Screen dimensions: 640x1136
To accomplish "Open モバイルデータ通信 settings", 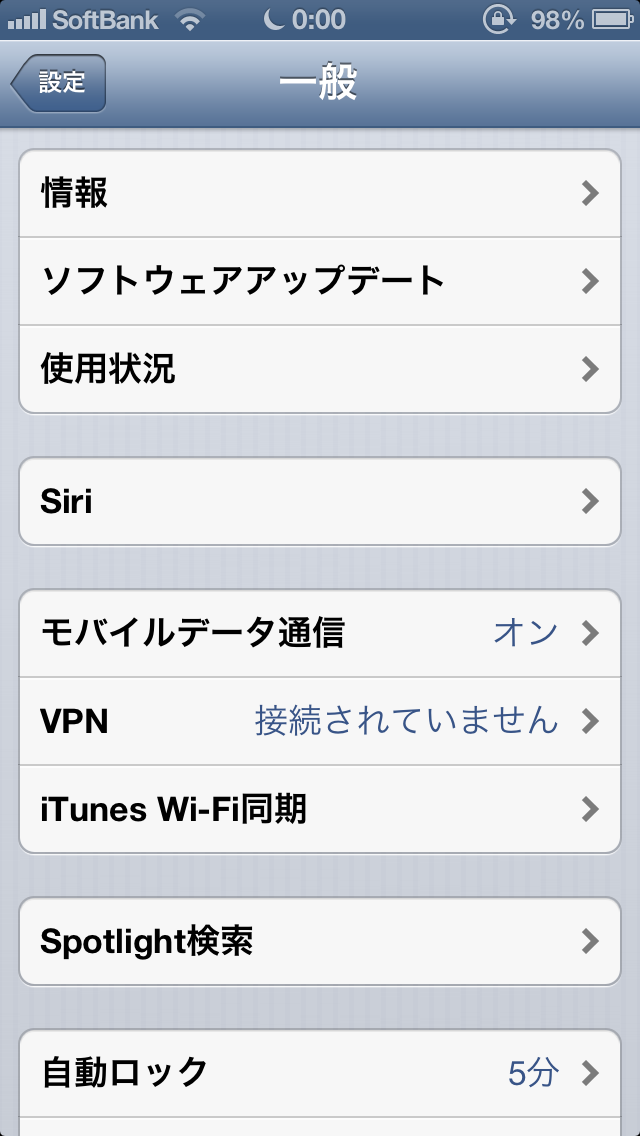I will (x=320, y=633).
